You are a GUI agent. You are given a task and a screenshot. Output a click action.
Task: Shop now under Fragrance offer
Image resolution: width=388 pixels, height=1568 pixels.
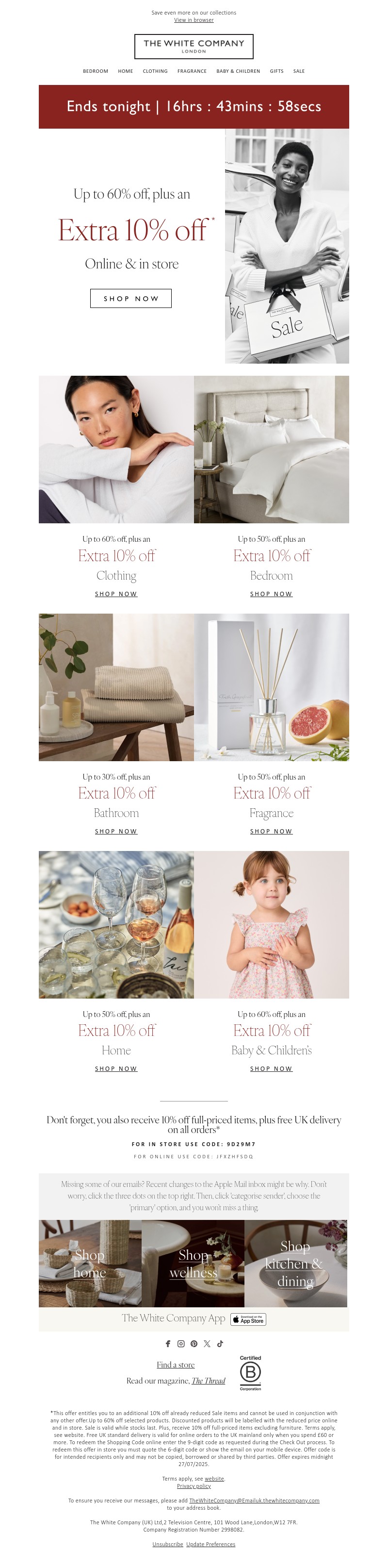tap(271, 831)
